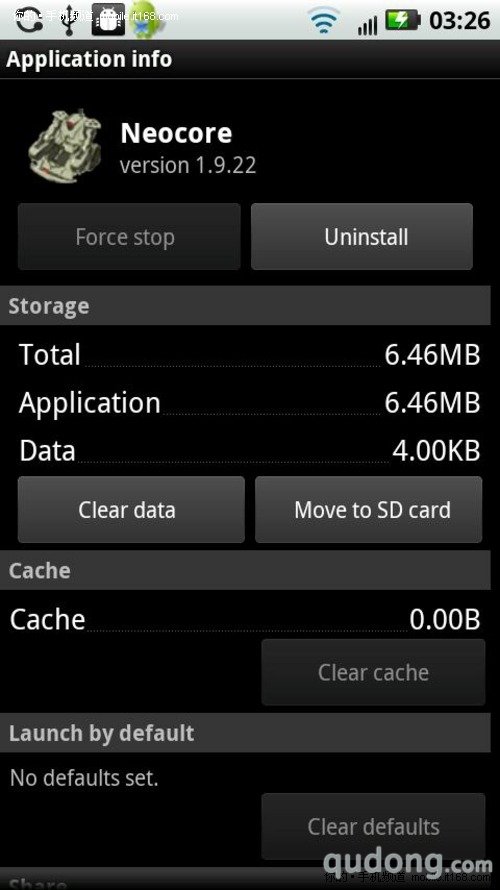The image size is (500, 890).
Task: Tap the Force stop button
Action: [x=129, y=236]
